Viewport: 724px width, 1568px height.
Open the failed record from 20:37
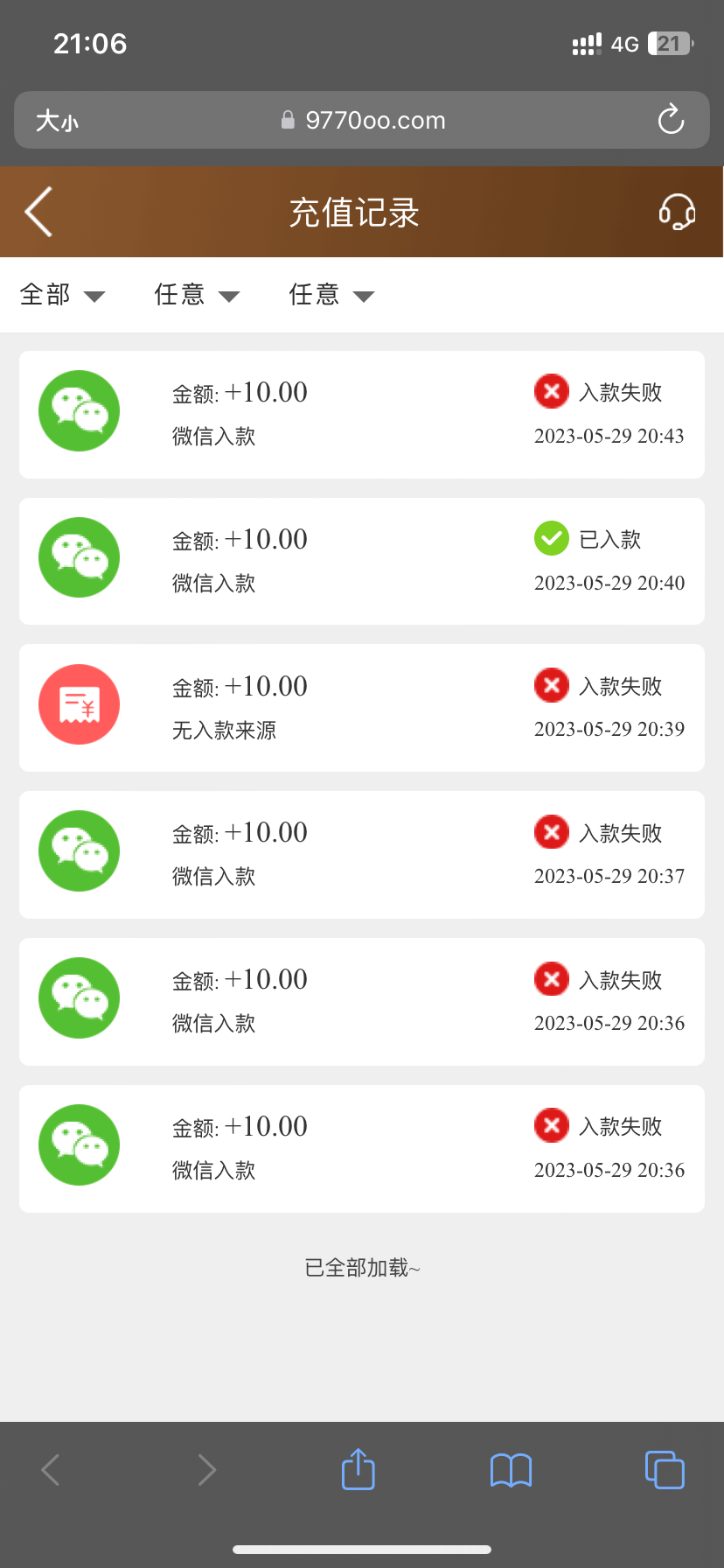(361, 855)
